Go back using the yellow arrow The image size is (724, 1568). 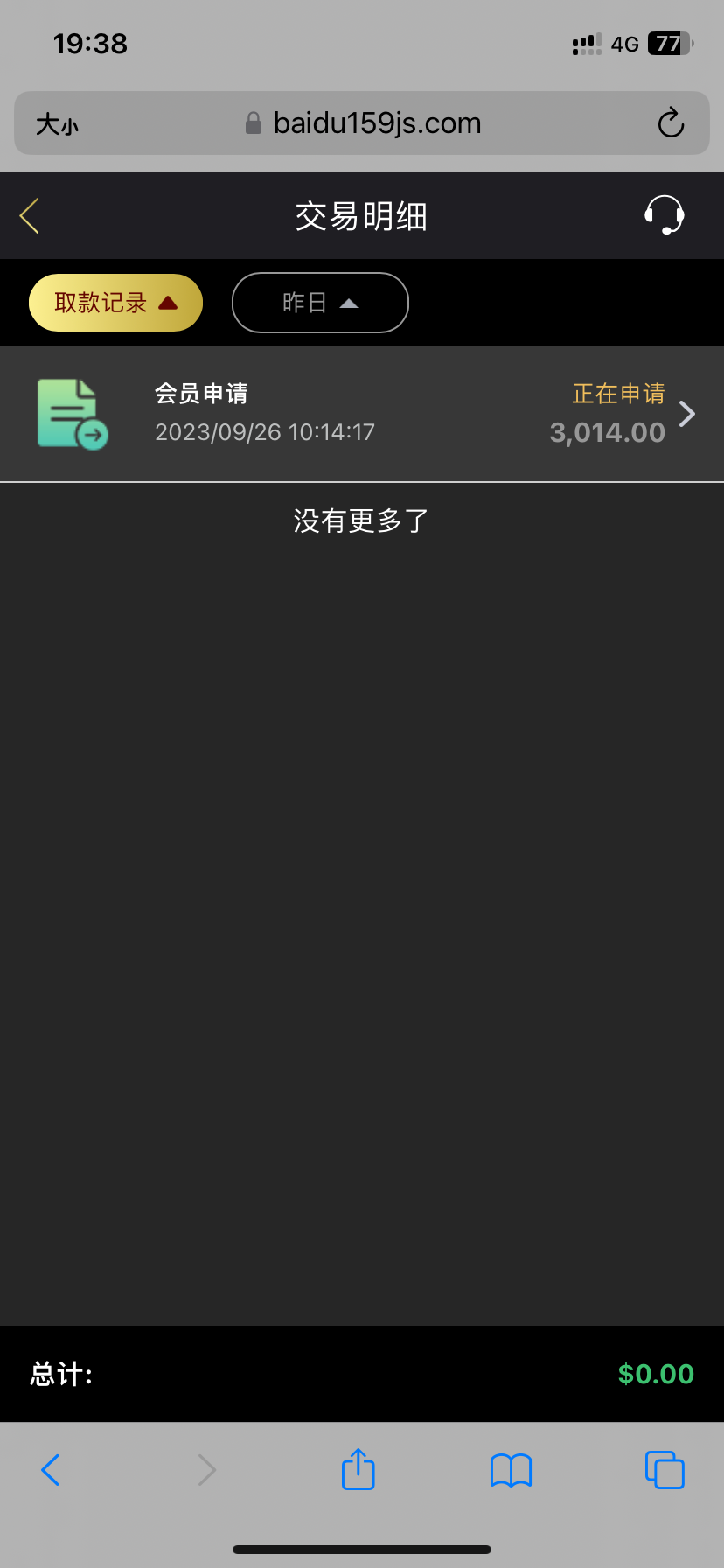(30, 215)
